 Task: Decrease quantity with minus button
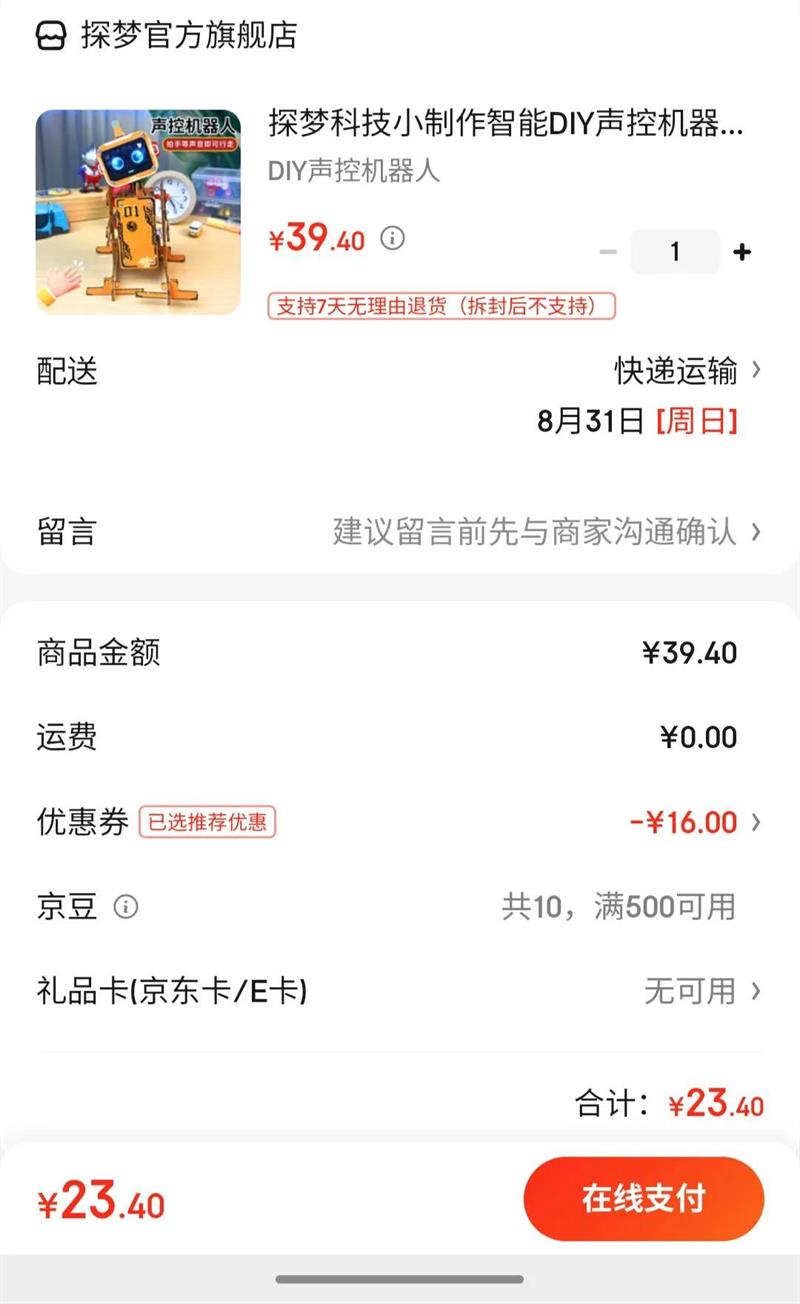608,252
